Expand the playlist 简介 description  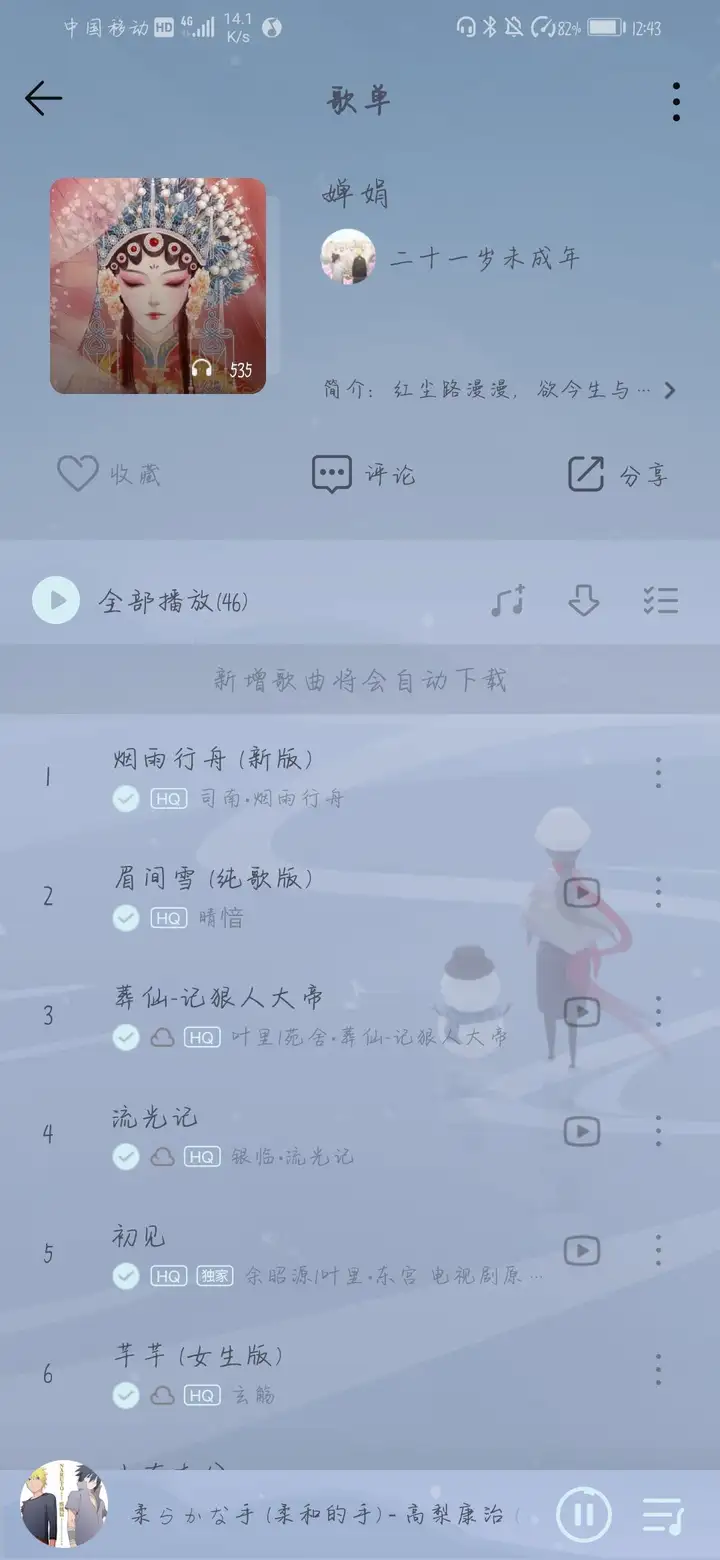click(x=500, y=390)
